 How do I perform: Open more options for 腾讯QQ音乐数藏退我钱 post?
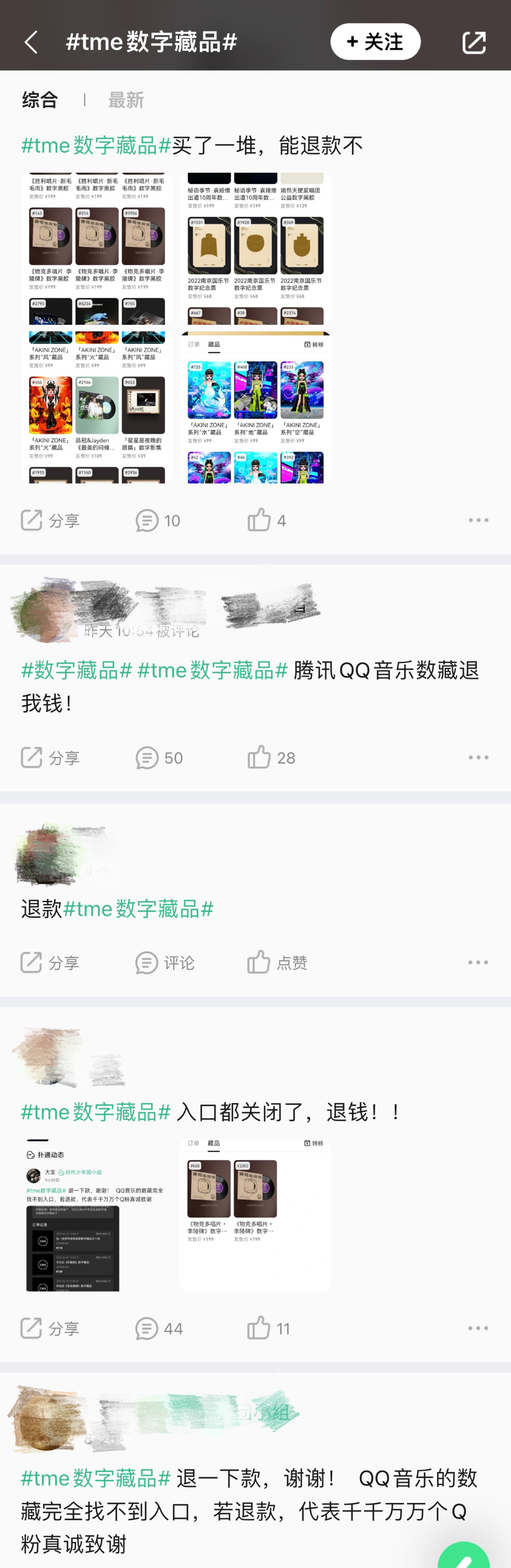(478, 758)
